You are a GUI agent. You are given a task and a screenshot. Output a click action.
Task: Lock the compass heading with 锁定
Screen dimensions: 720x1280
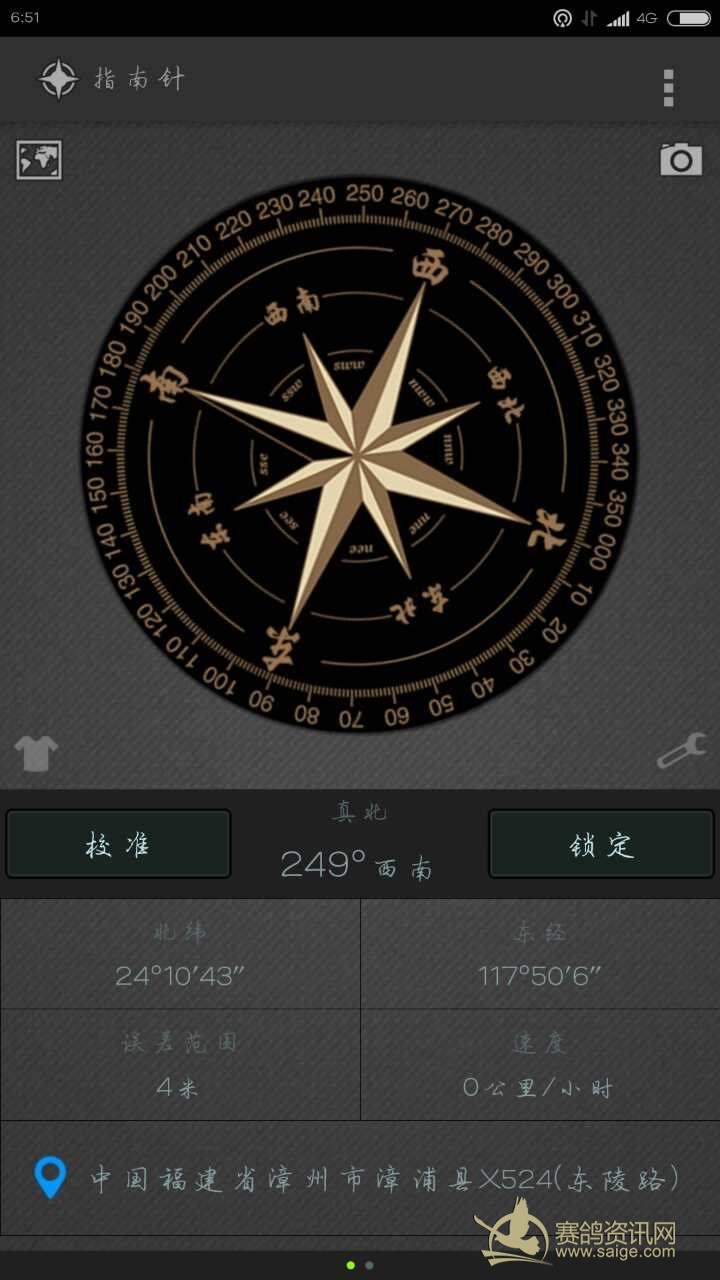[x=601, y=844]
